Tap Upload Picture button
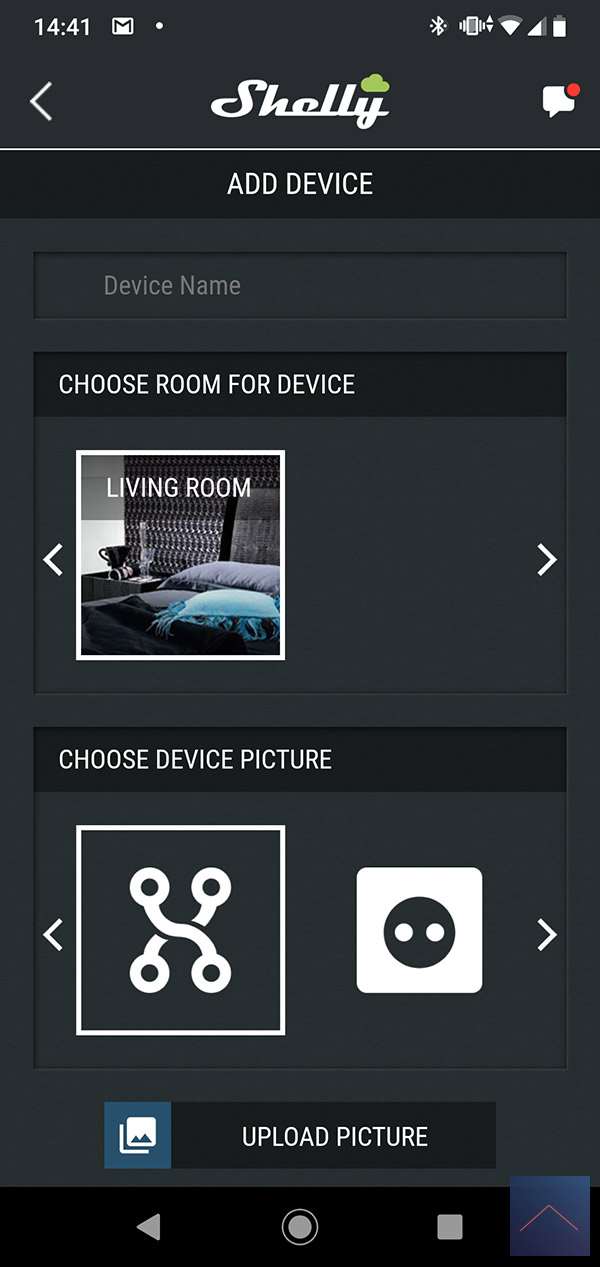 coord(300,1136)
